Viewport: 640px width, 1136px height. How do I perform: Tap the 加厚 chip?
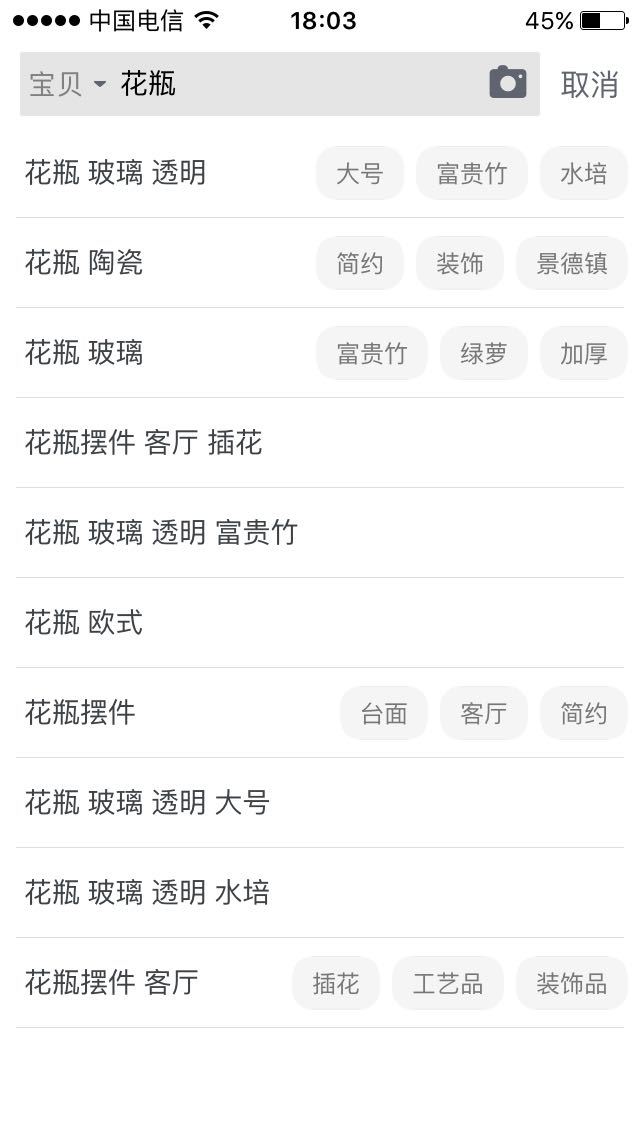[584, 354]
